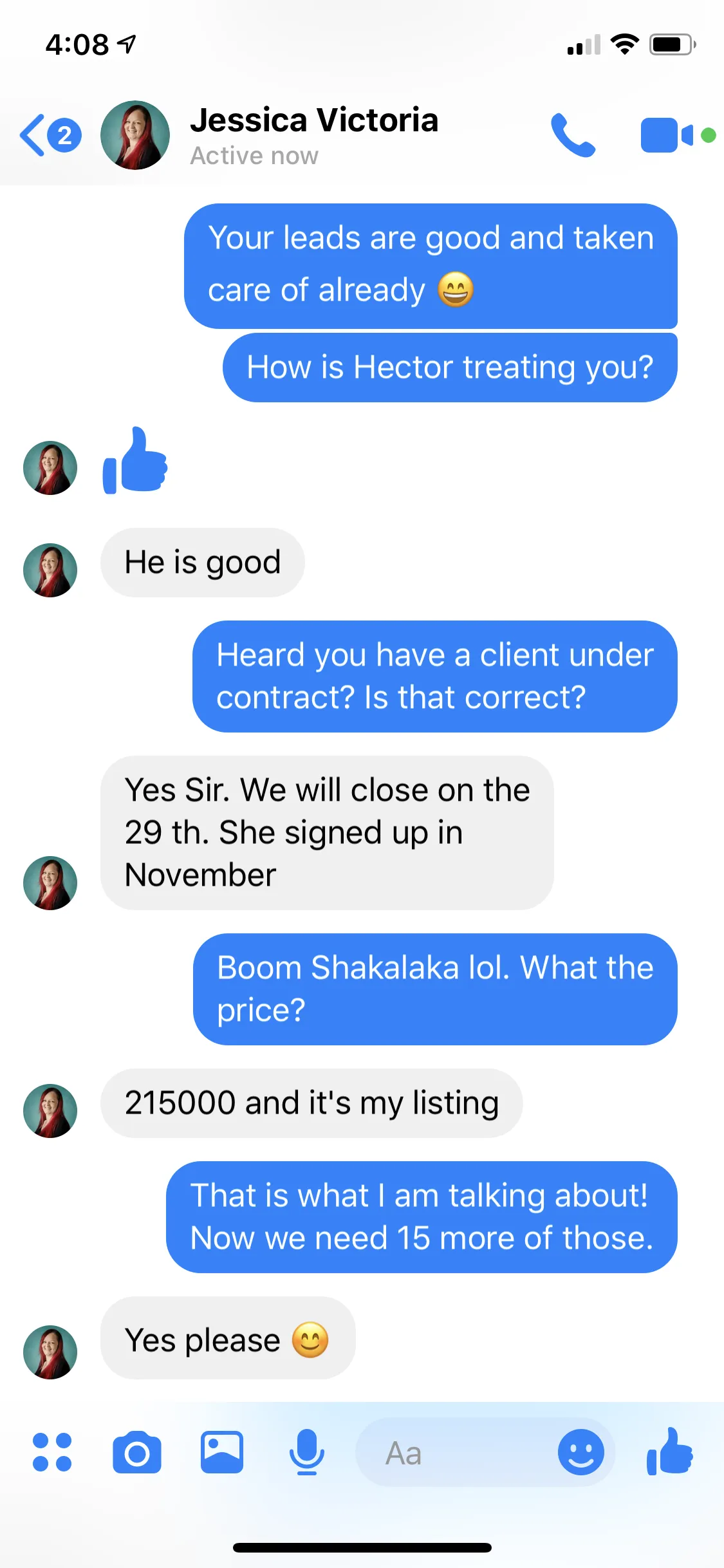Open the camera to take a photo
The height and width of the screenshot is (1568, 724).
[136, 1453]
